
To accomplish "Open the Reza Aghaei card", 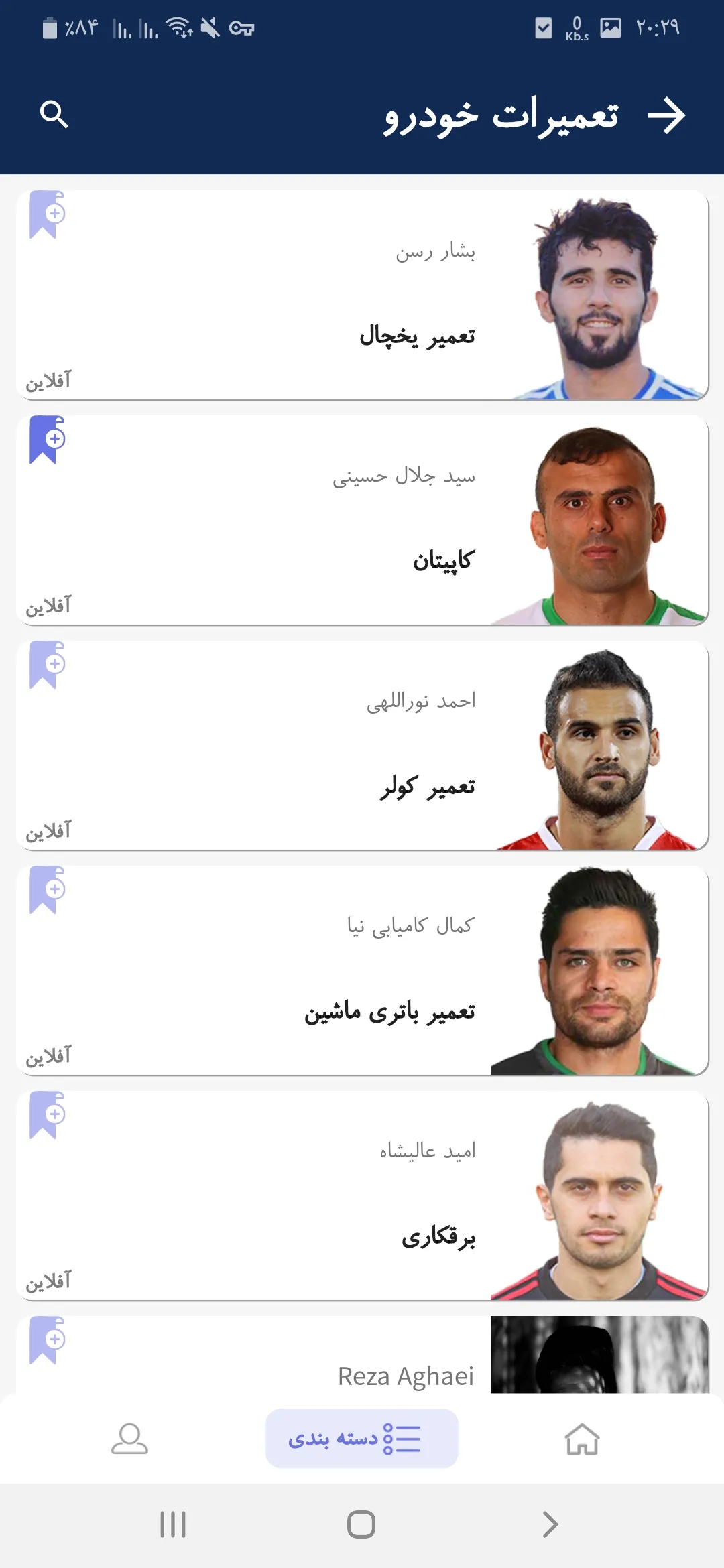I will tap(362, 1355).
